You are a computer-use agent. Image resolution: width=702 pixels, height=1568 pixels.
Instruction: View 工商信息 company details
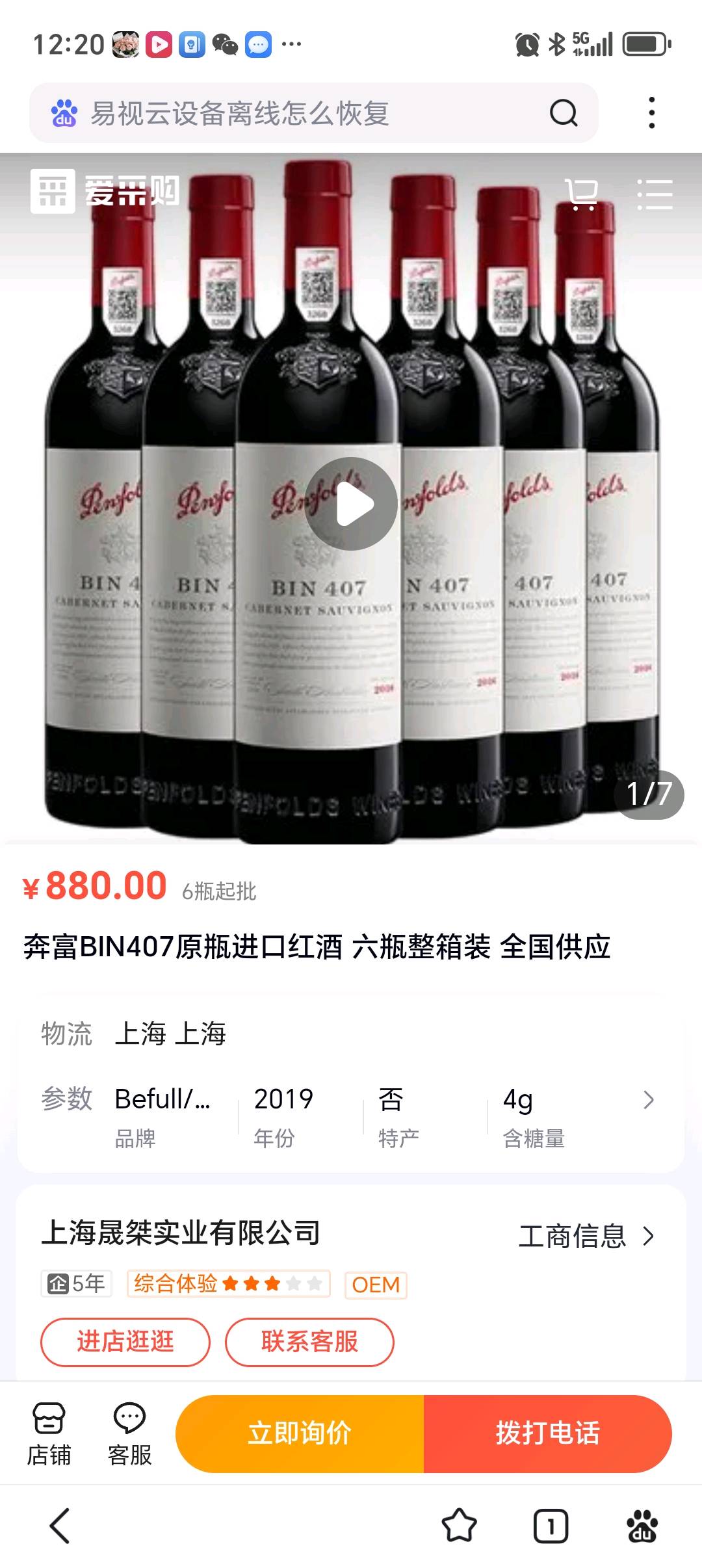pos(585,1236)
